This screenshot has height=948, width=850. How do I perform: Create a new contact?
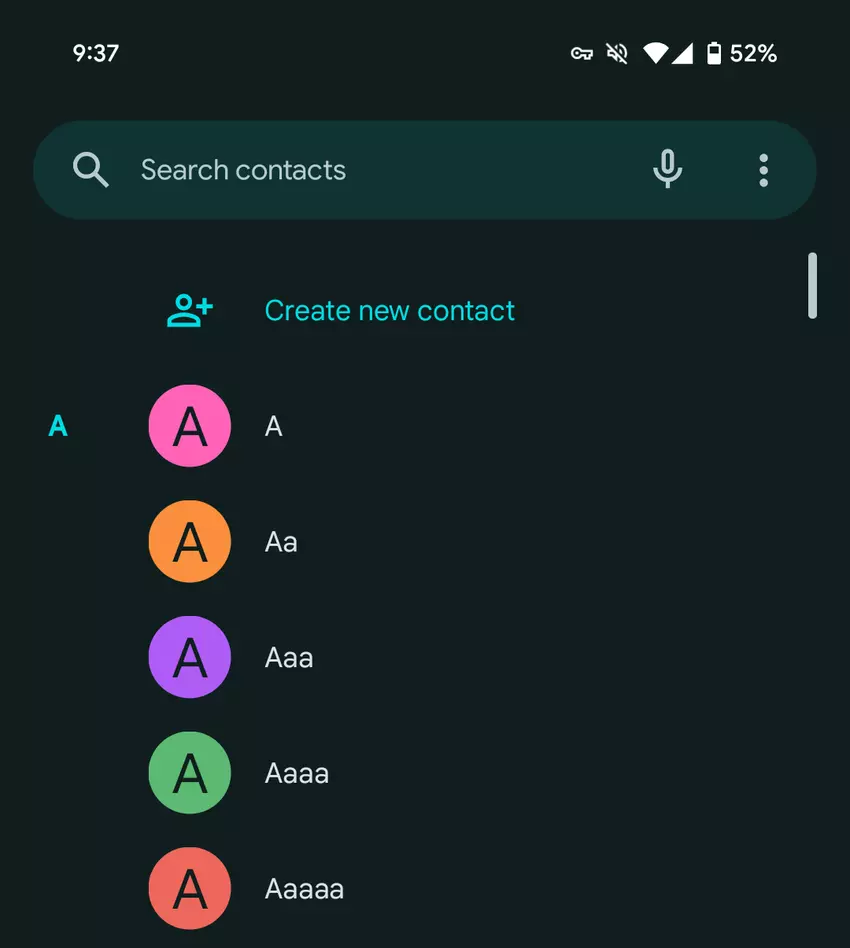click(x=388, y=311)
